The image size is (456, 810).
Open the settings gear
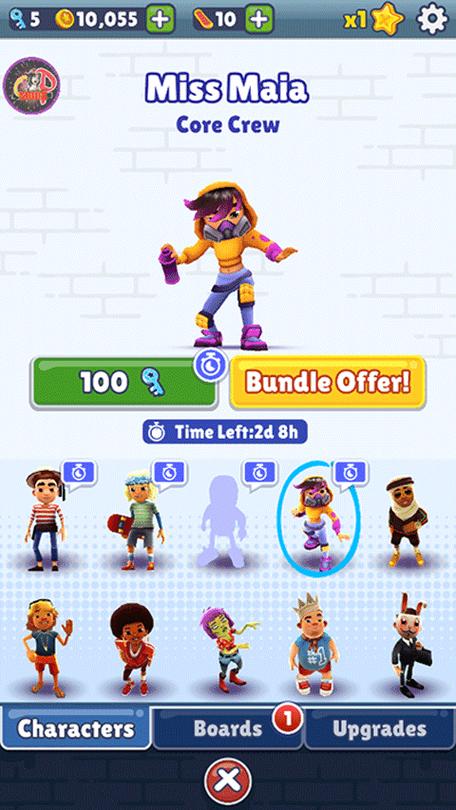(431, 18)
